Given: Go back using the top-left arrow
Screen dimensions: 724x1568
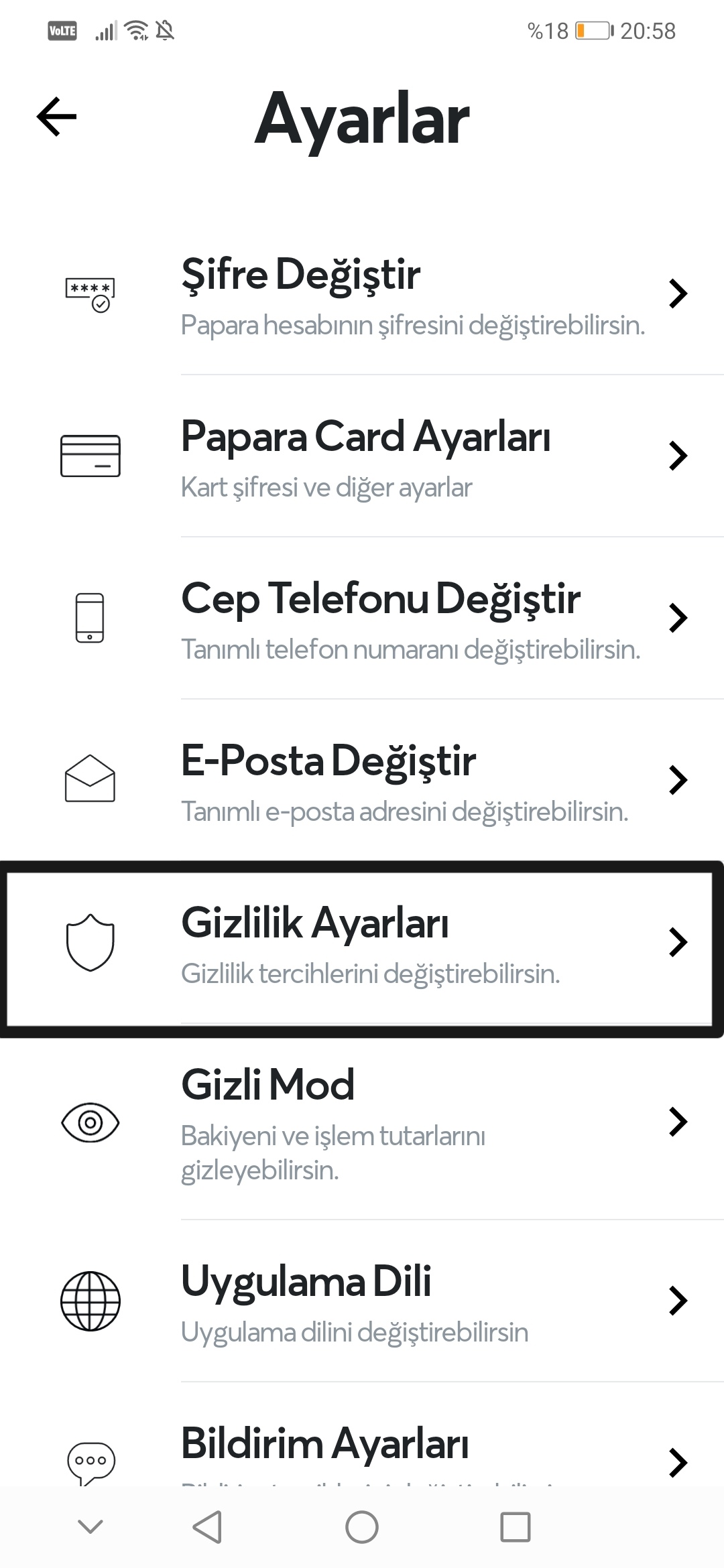Looking at the screenshot, I should point(57,117).
